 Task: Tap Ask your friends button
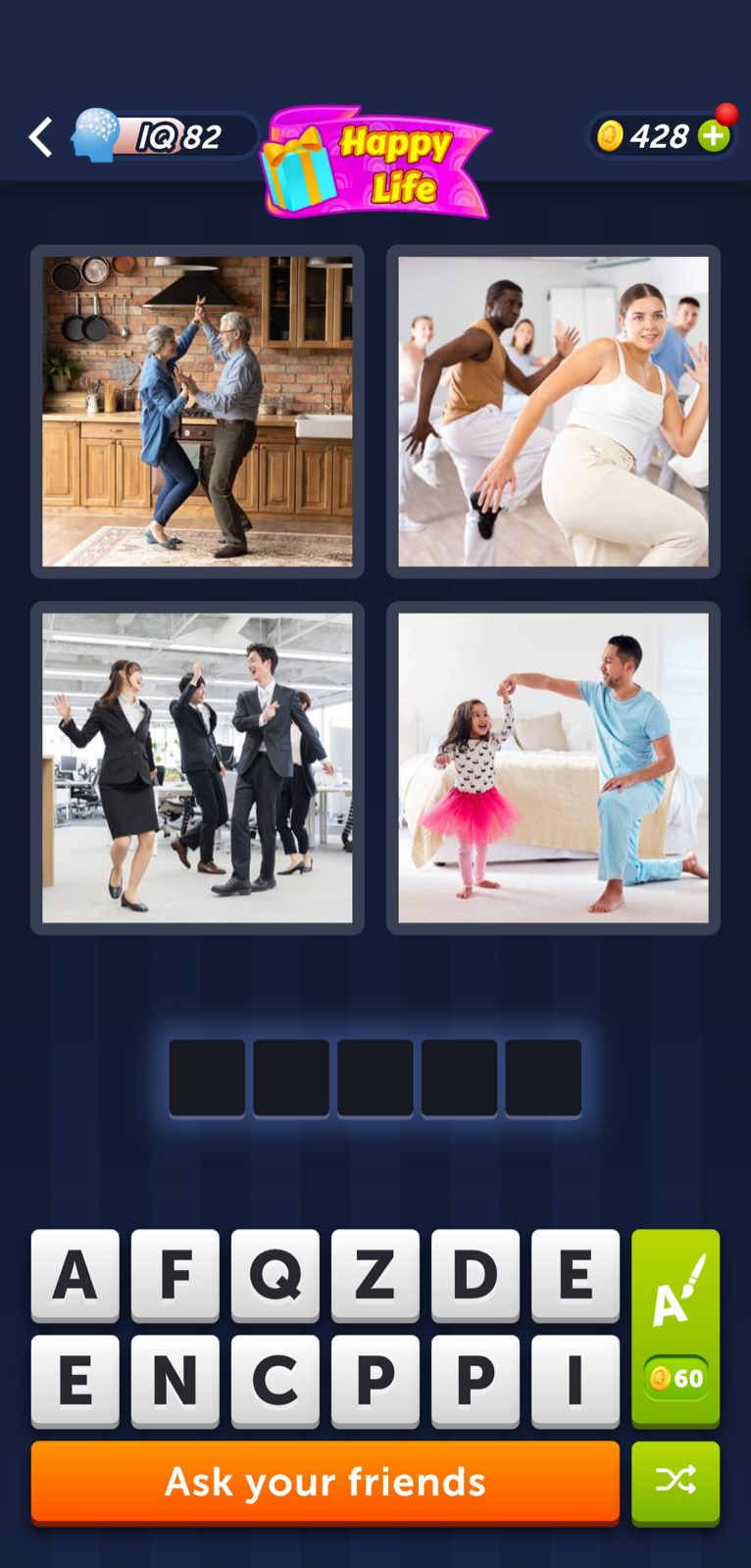point(325,1482)
